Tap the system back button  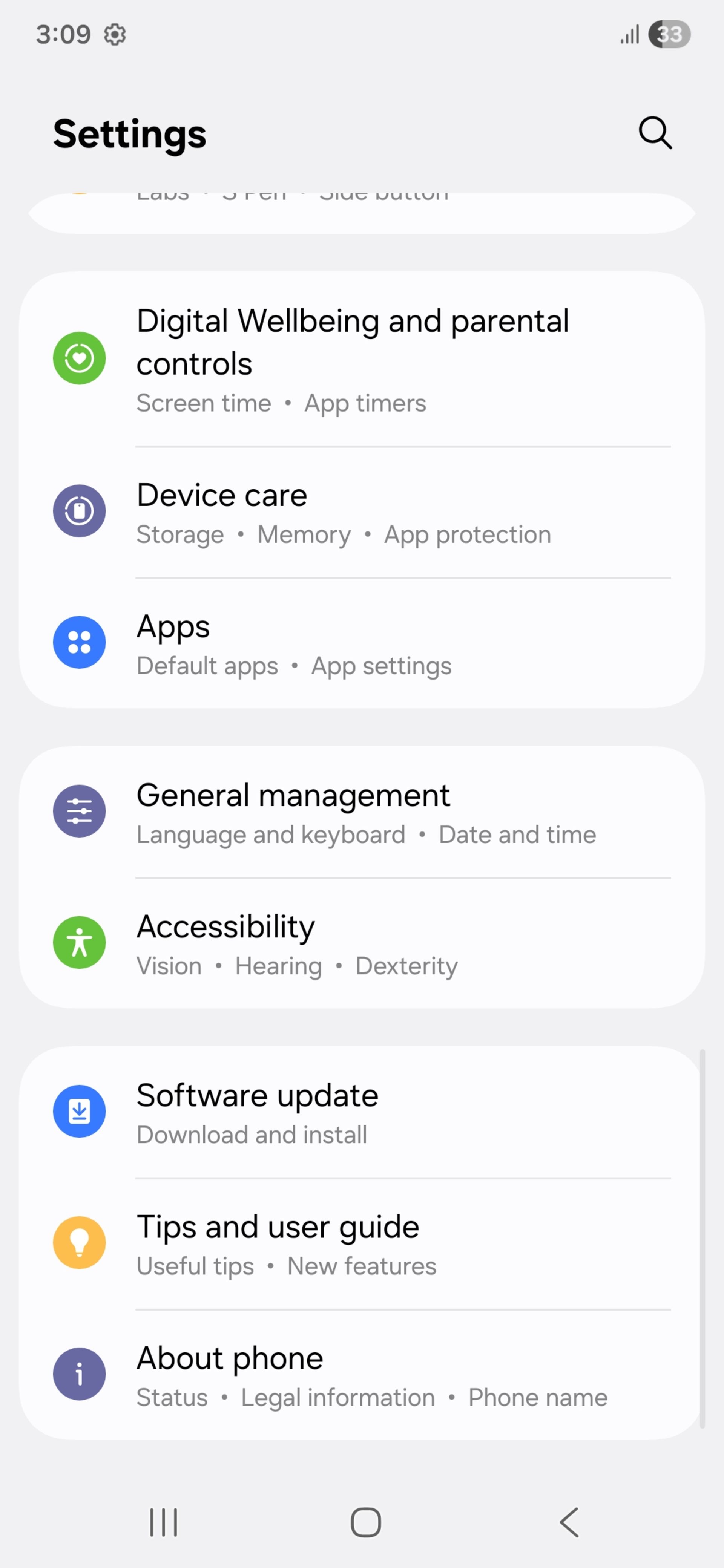click(x=569, y=1522)
